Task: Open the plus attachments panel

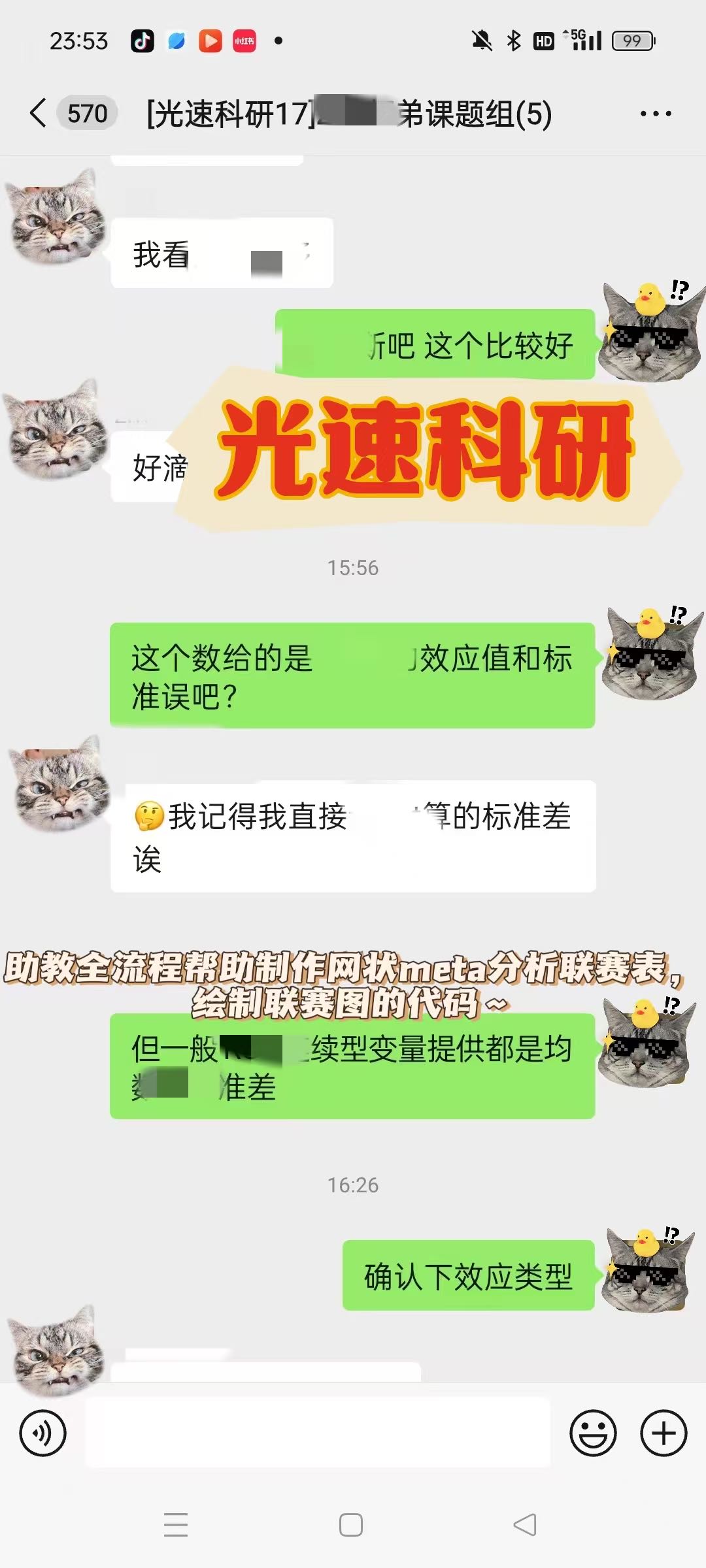Action: point(664,1433)
